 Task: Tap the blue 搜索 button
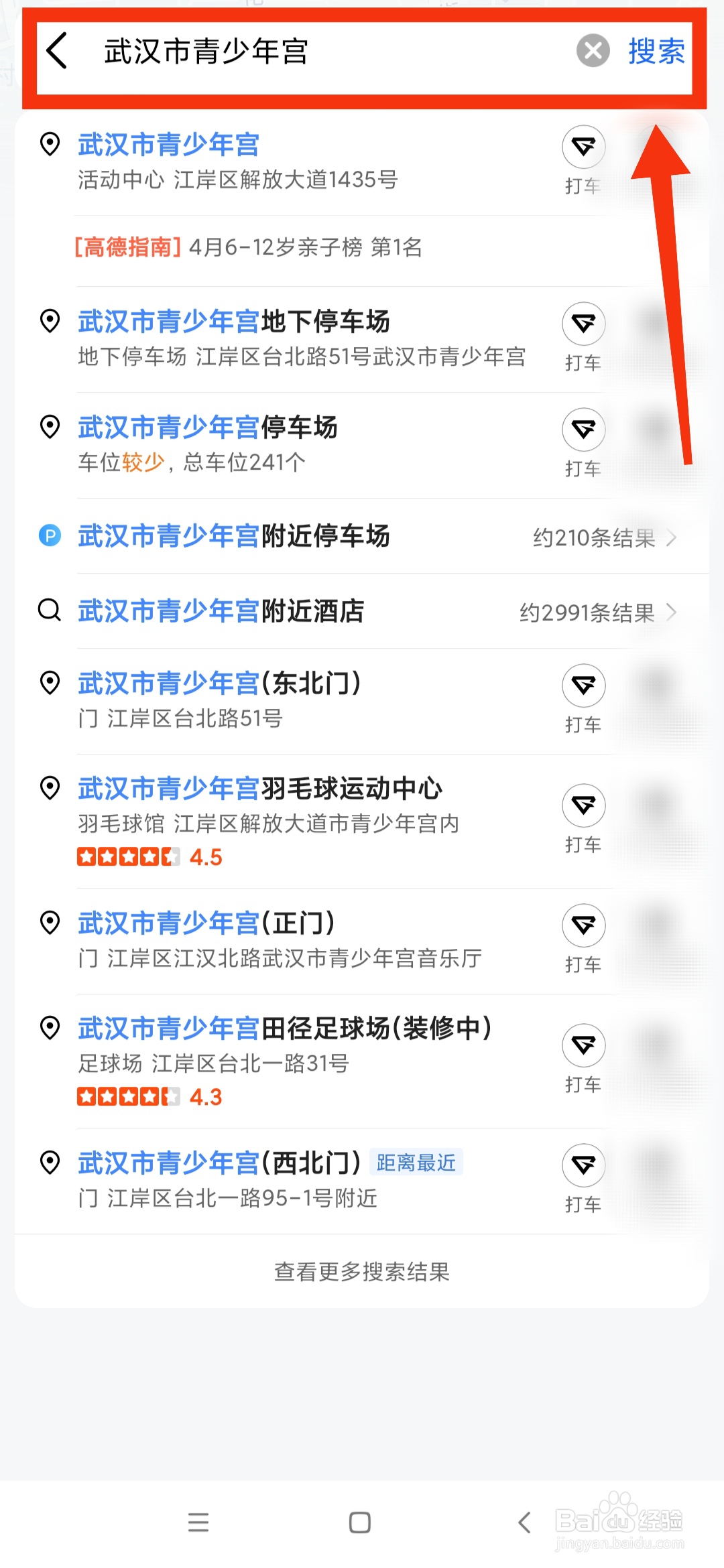656,52
